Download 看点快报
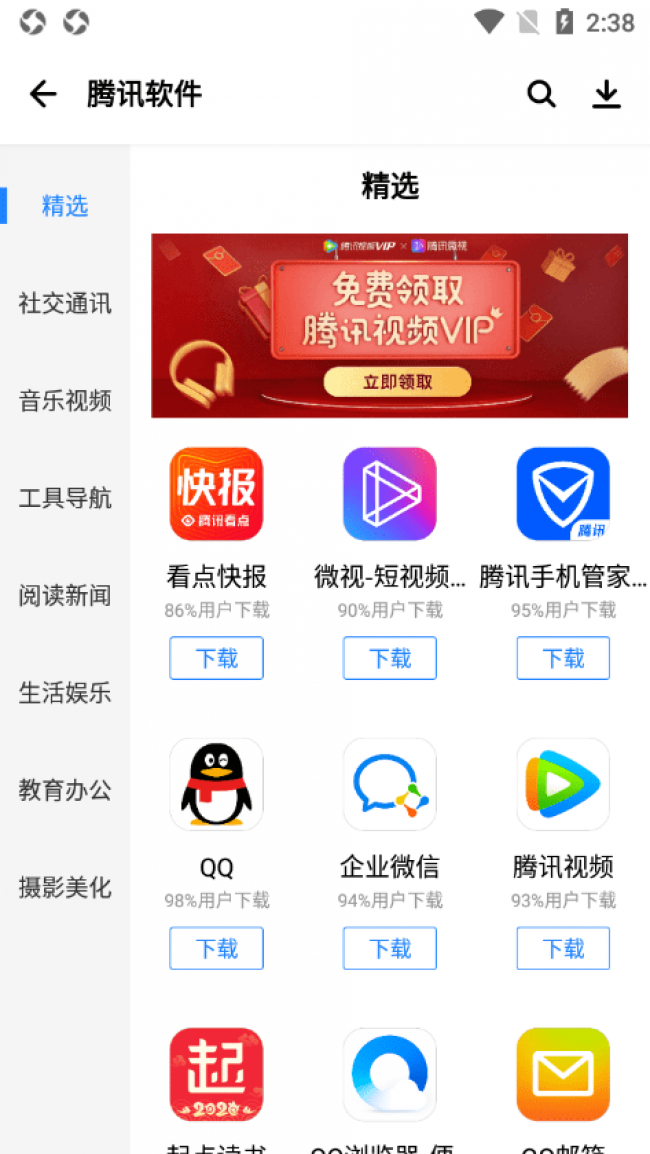This screenshot has width=650, height=1154. point(216,658)
